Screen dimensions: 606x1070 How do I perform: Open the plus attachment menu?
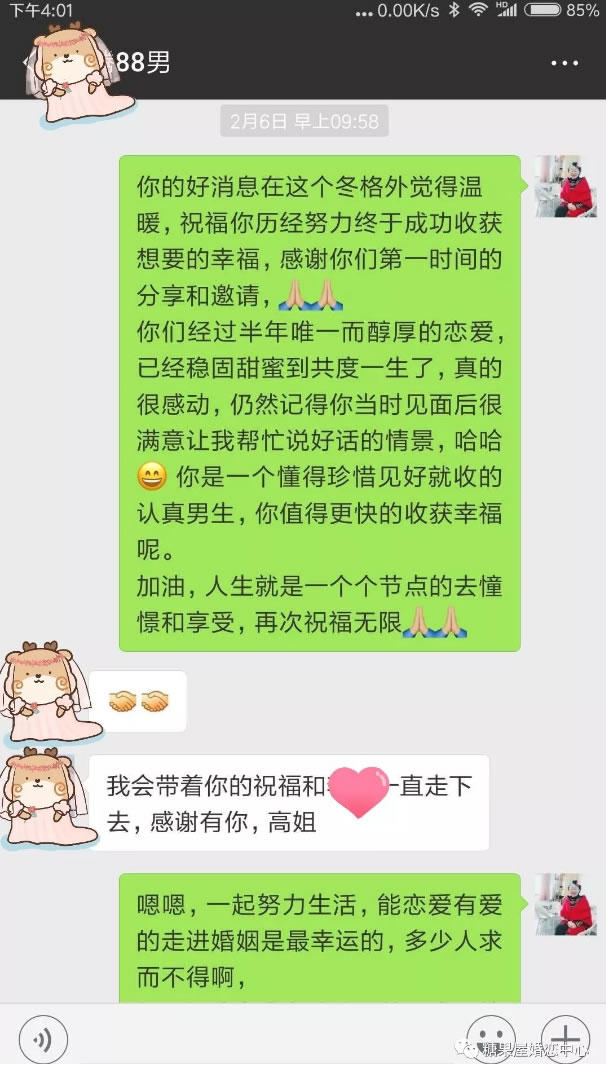[564, 1037]
